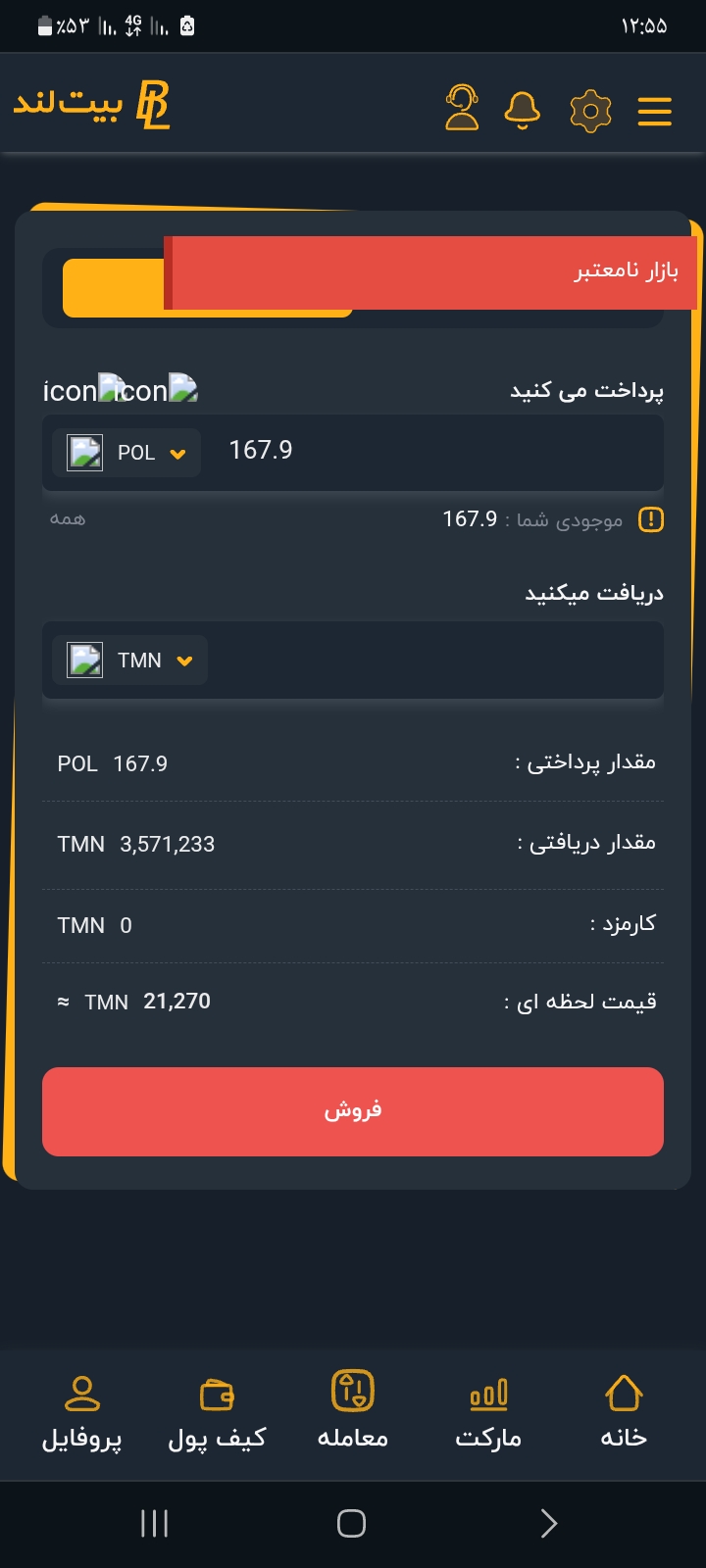The width and height of the screenshot is (706, 1568).
Task: Switch to the خانه home tab
Action: [624, 1412]
